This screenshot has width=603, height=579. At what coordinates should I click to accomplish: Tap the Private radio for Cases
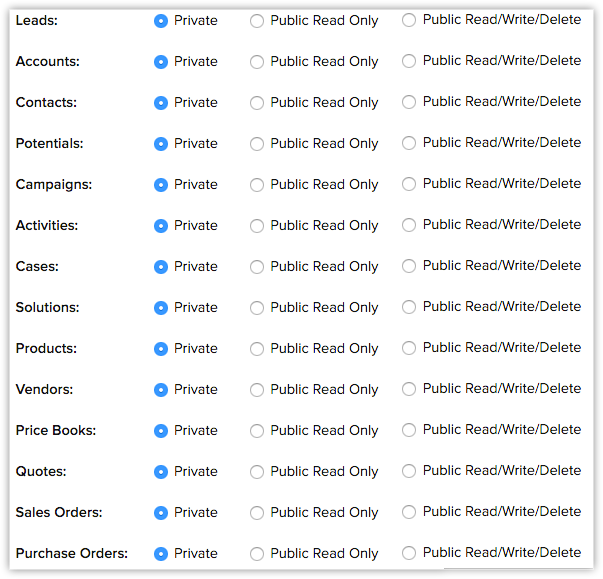click(161, 267)
